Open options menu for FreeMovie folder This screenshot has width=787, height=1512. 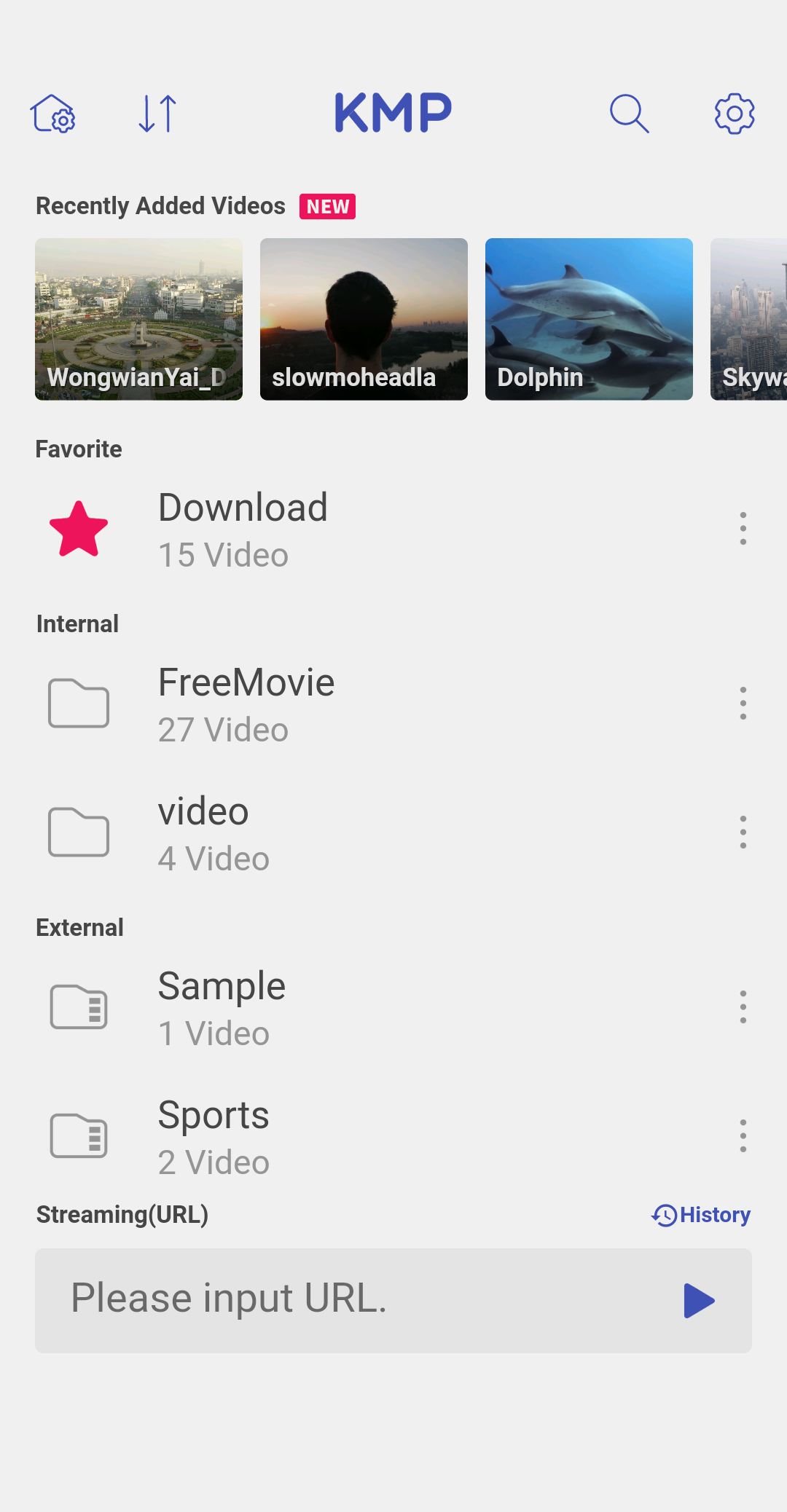pos(743,703)
